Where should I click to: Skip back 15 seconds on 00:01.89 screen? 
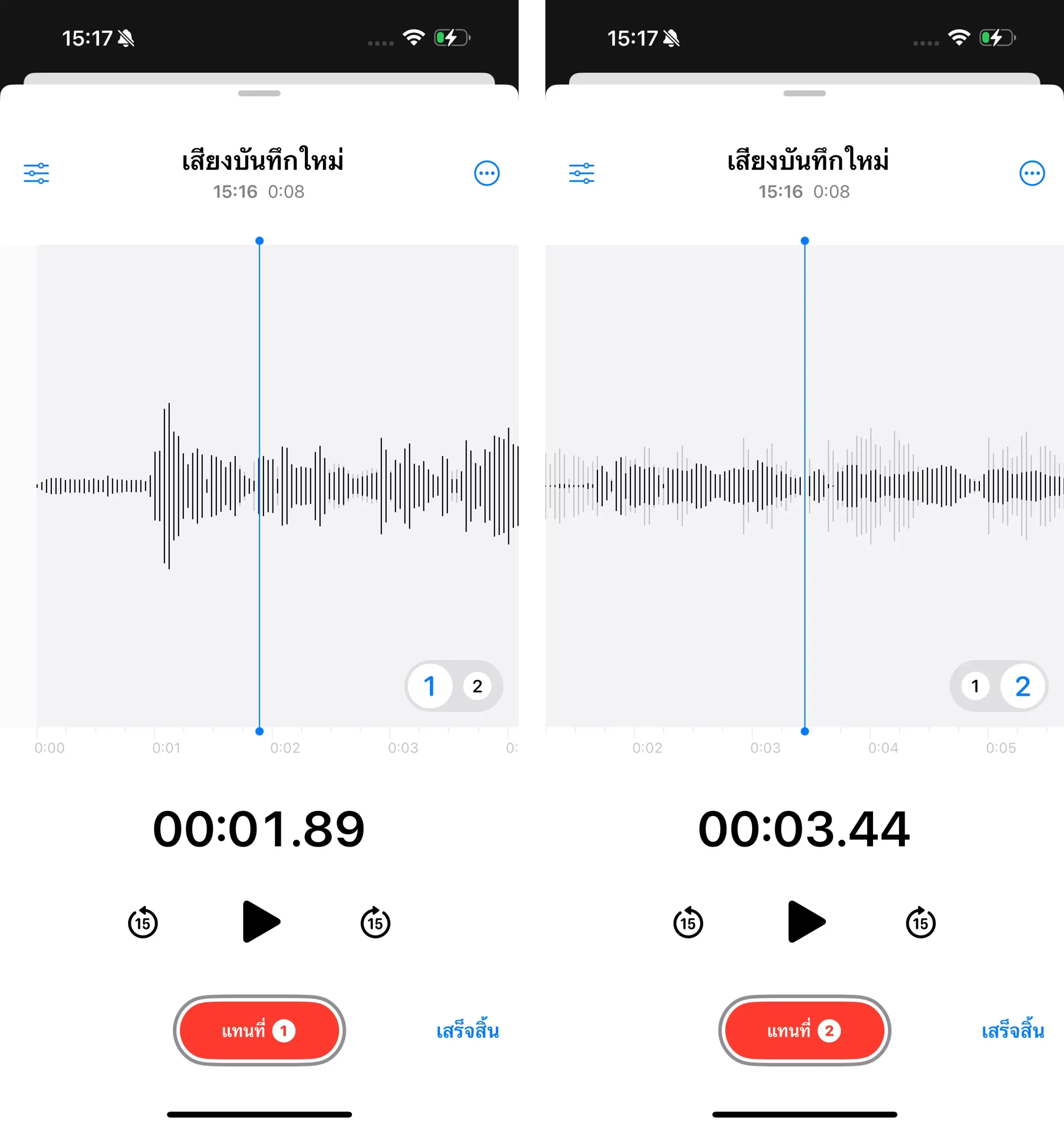[143, 923]
